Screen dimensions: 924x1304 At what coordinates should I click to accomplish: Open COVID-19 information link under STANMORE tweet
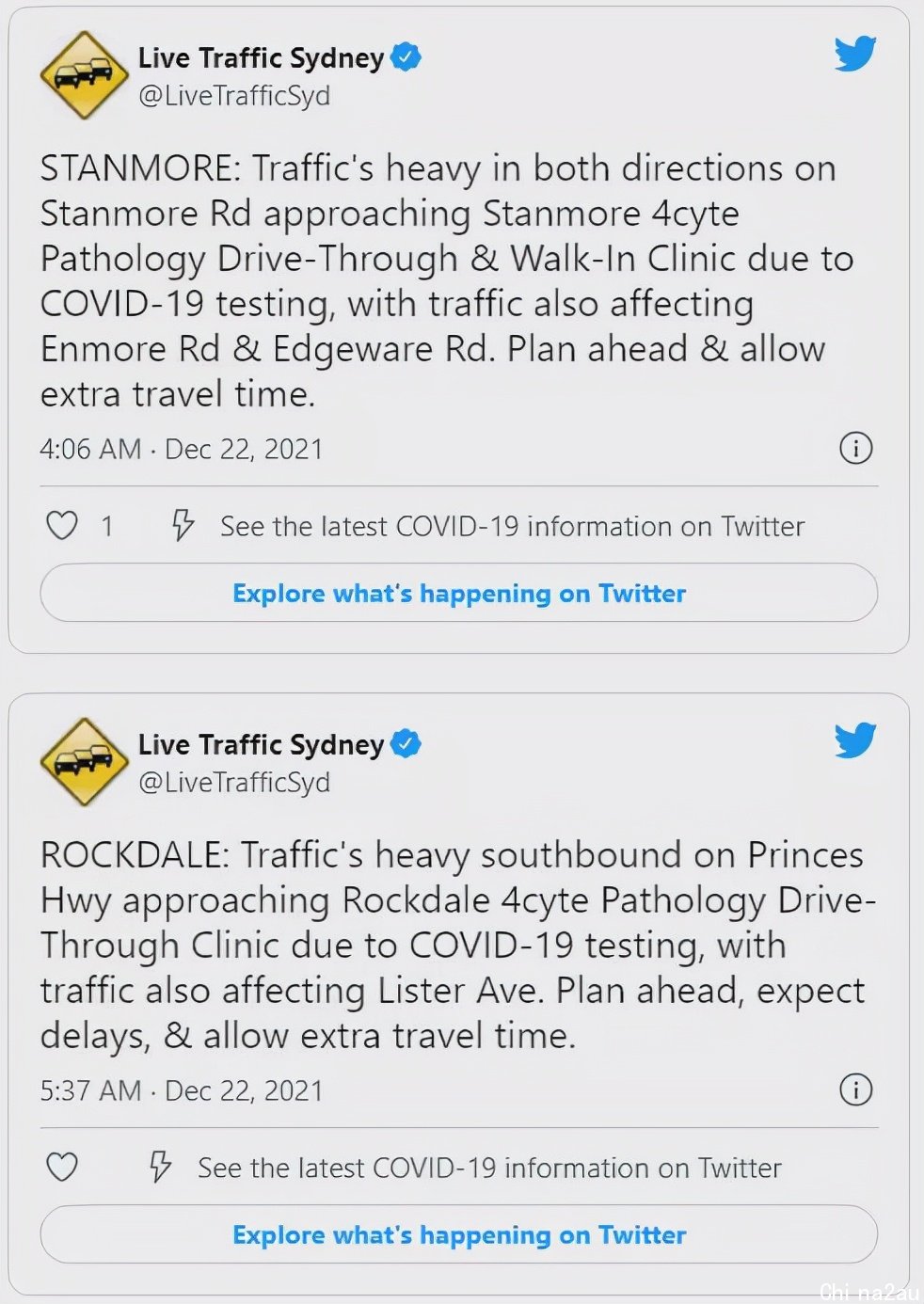pyautogui.click(x=512, y=526)
